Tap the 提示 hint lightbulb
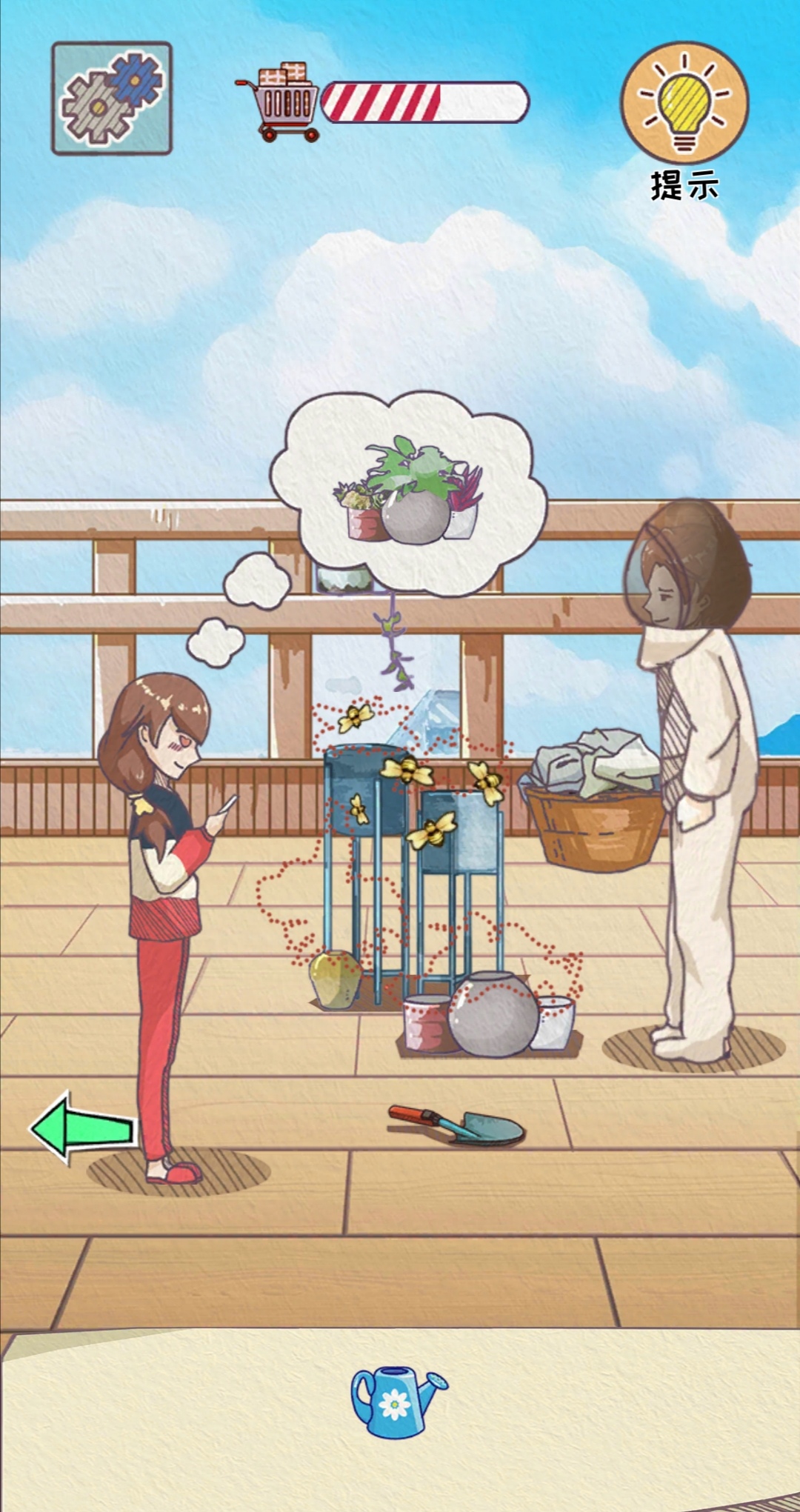Viewport: 800px width, 1512px height. pos(684,104)
